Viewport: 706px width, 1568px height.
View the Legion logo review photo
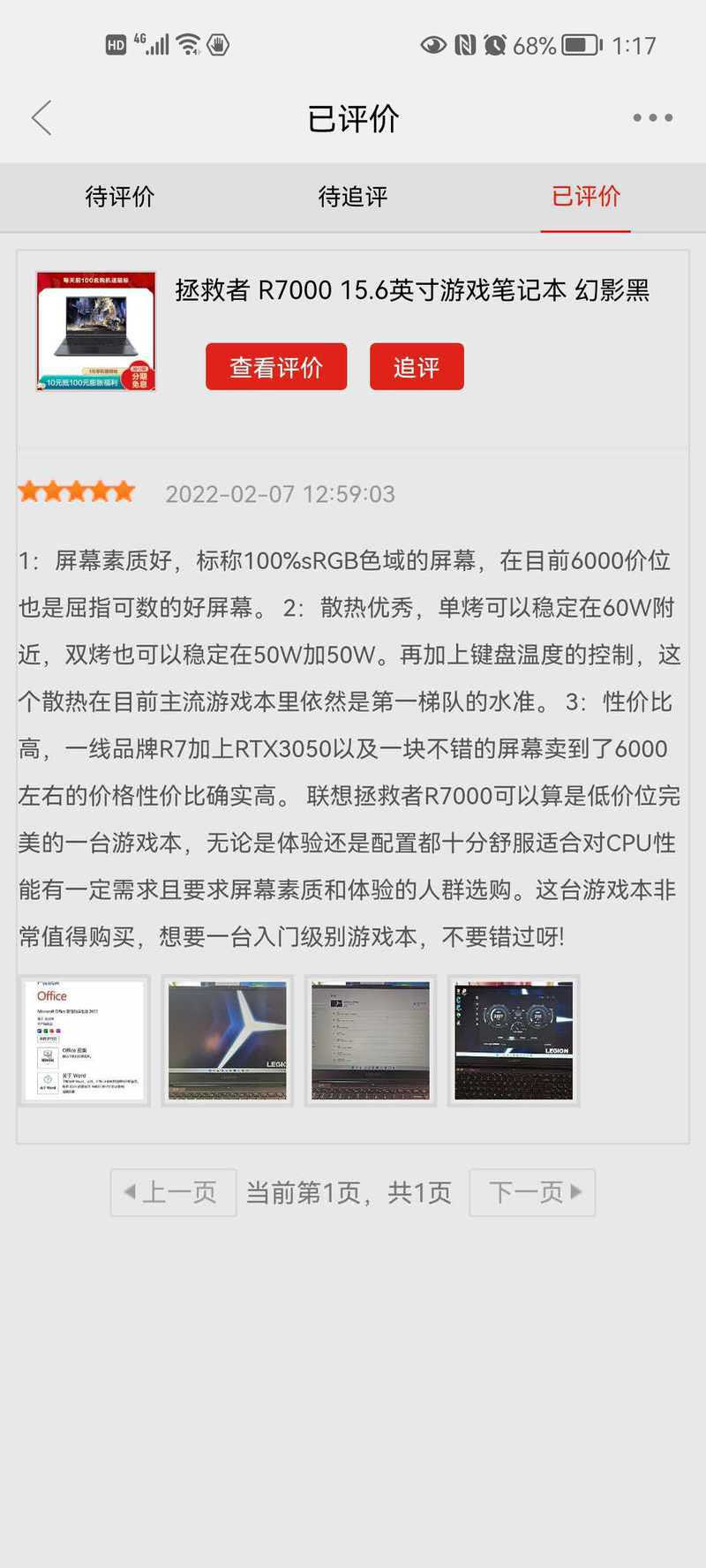(x=228, y=1040)
